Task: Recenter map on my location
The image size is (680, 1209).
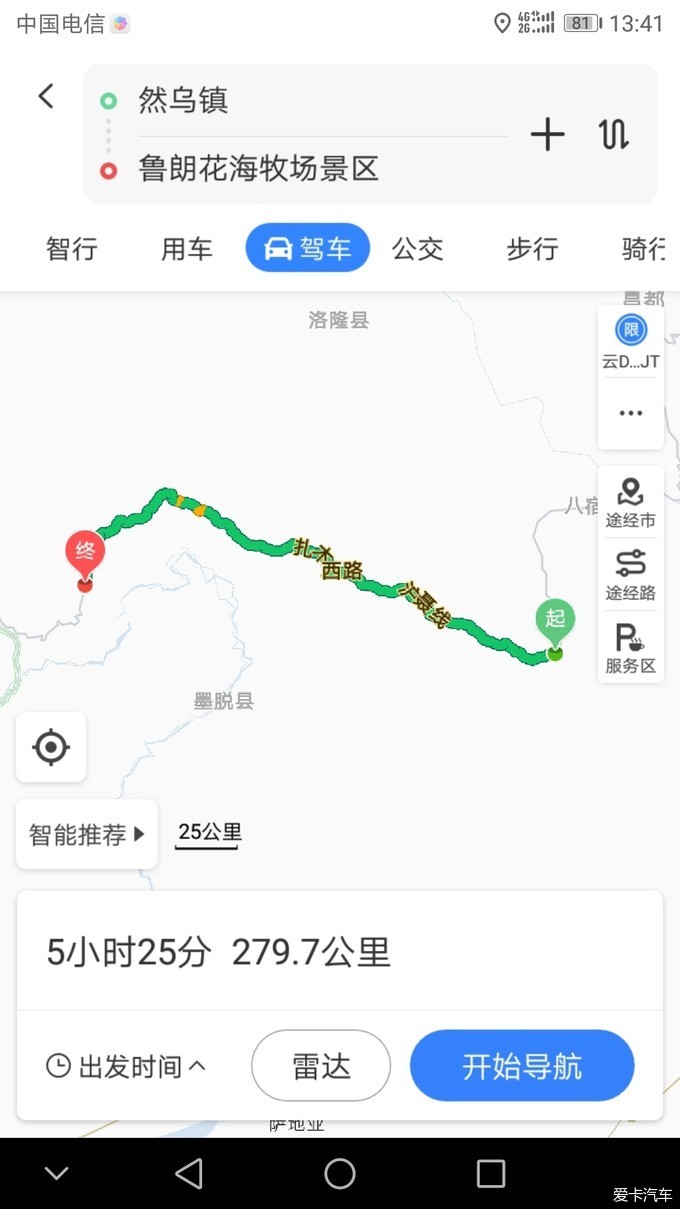Action: click(51, 747)
